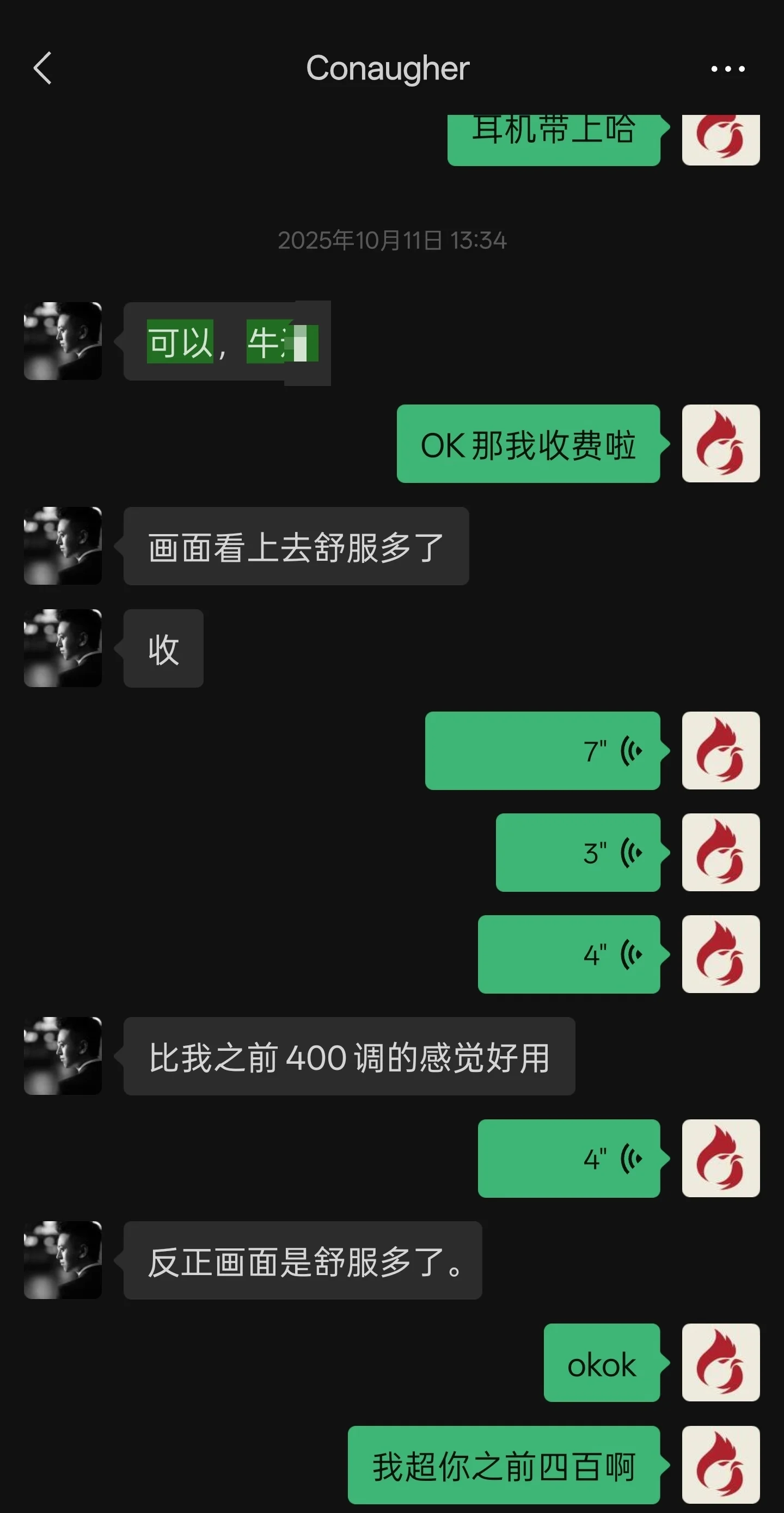Tap the back arrow to exit the chat
784x1513 pixels.
tap(42, 68)
